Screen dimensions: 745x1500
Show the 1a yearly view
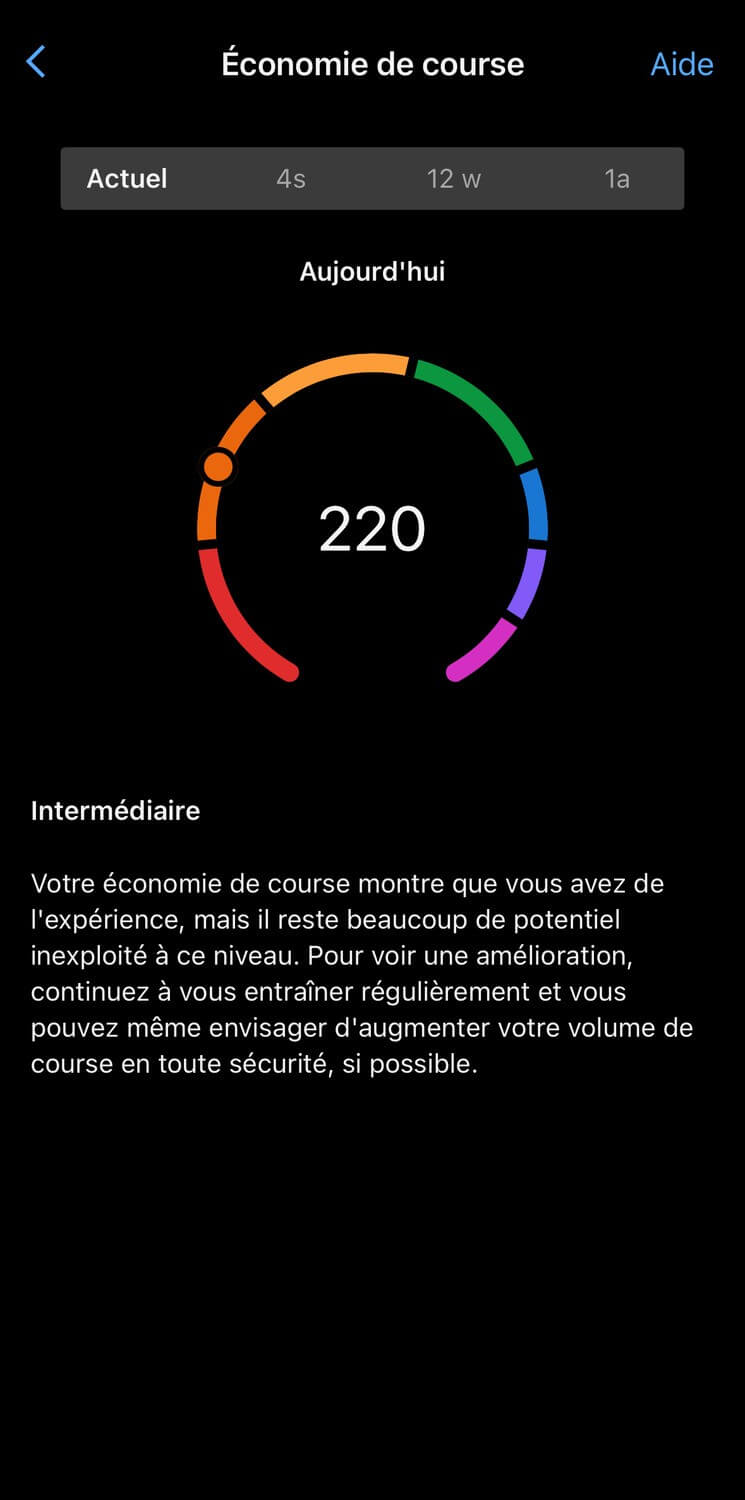[x=617, y=179]
